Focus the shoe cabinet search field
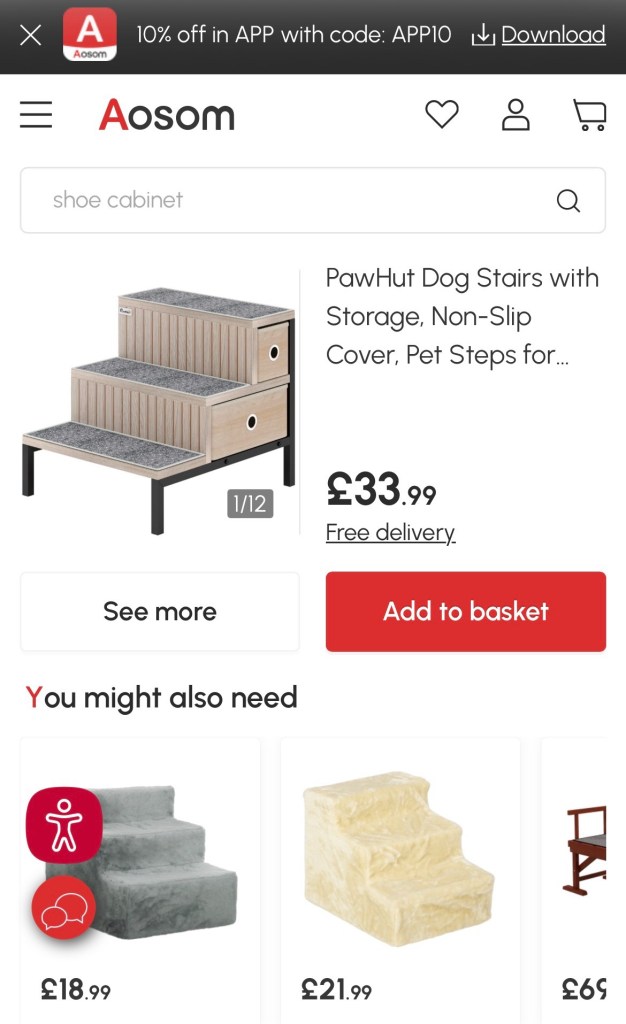Screen dimensions: 626x1024 [x=290, y=200]
